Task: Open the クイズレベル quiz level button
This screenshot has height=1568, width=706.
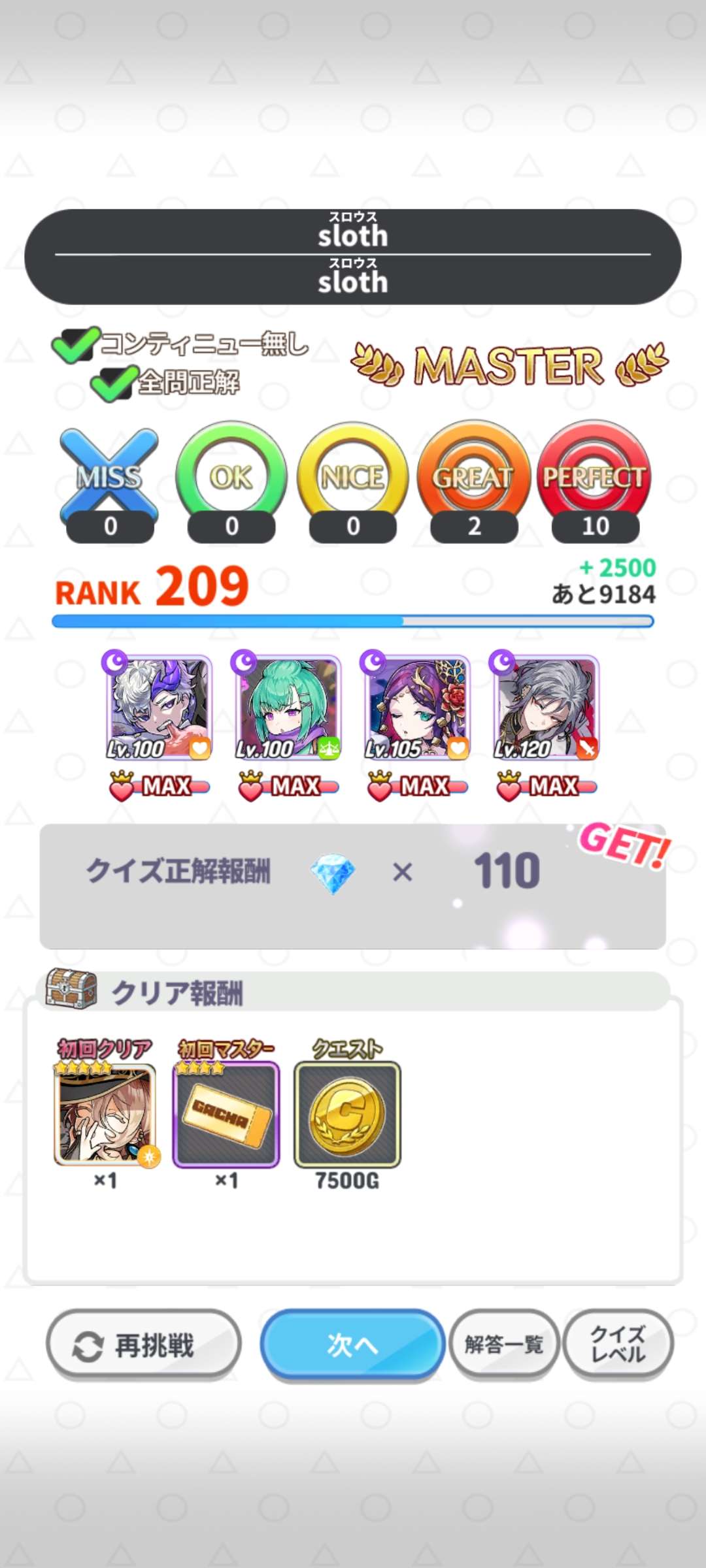Action: (618, 1345)
